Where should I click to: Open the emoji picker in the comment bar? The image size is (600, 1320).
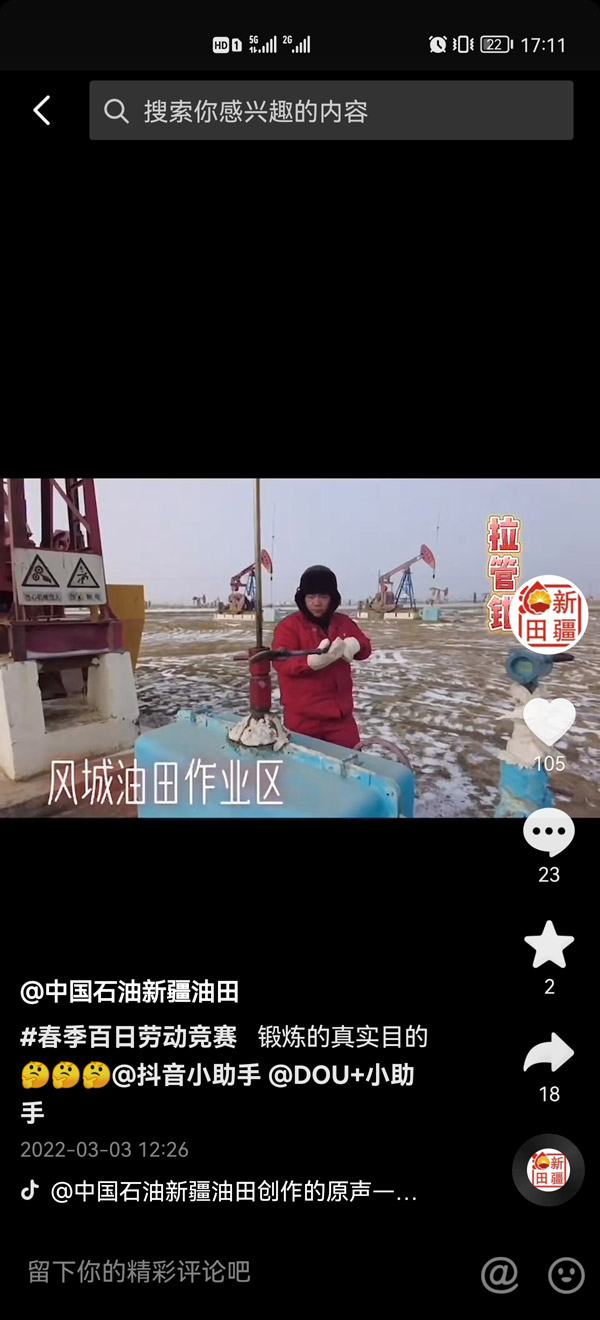(566, 1274)
